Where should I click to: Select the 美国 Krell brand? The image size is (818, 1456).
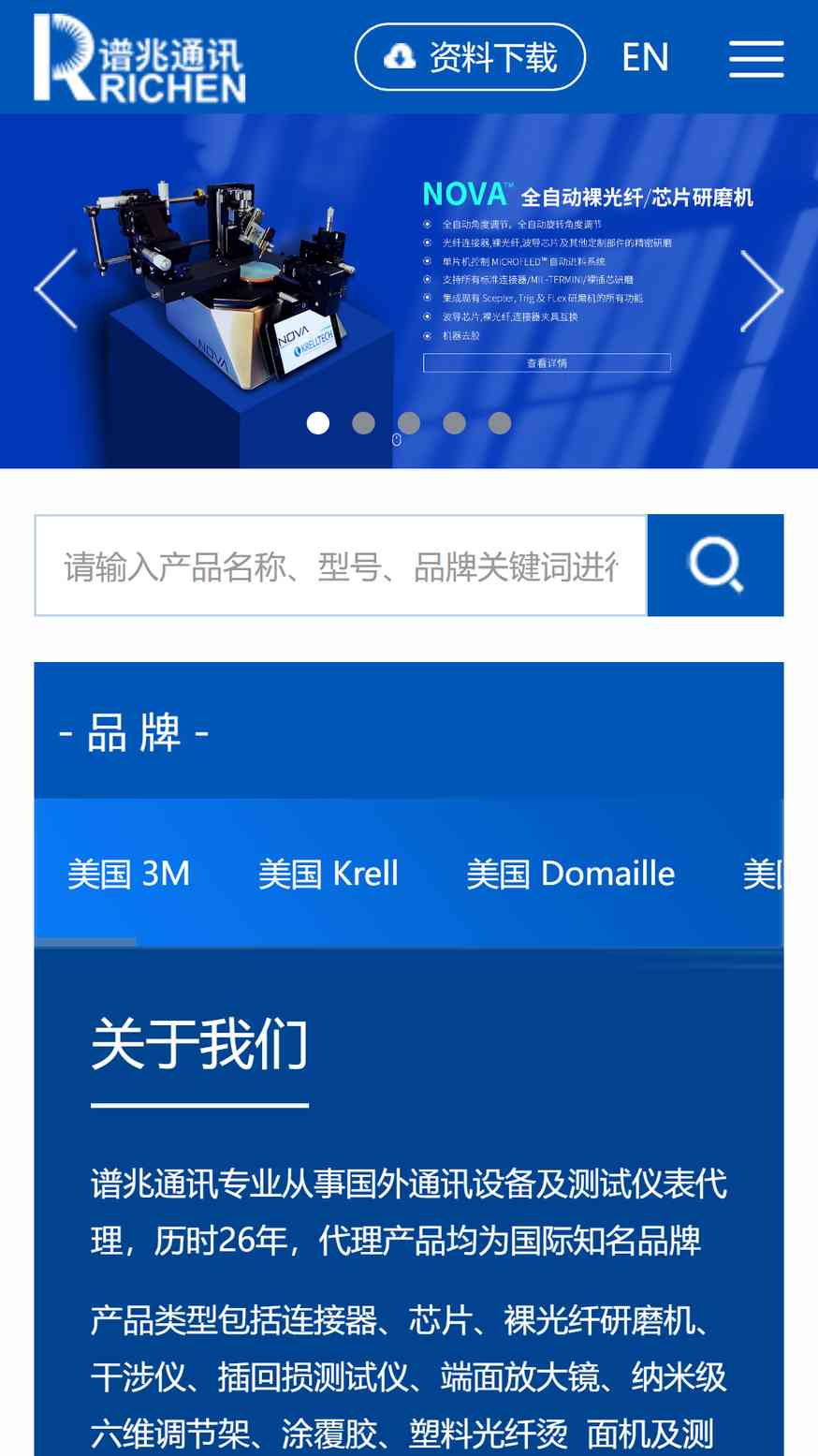click(329, 874)
